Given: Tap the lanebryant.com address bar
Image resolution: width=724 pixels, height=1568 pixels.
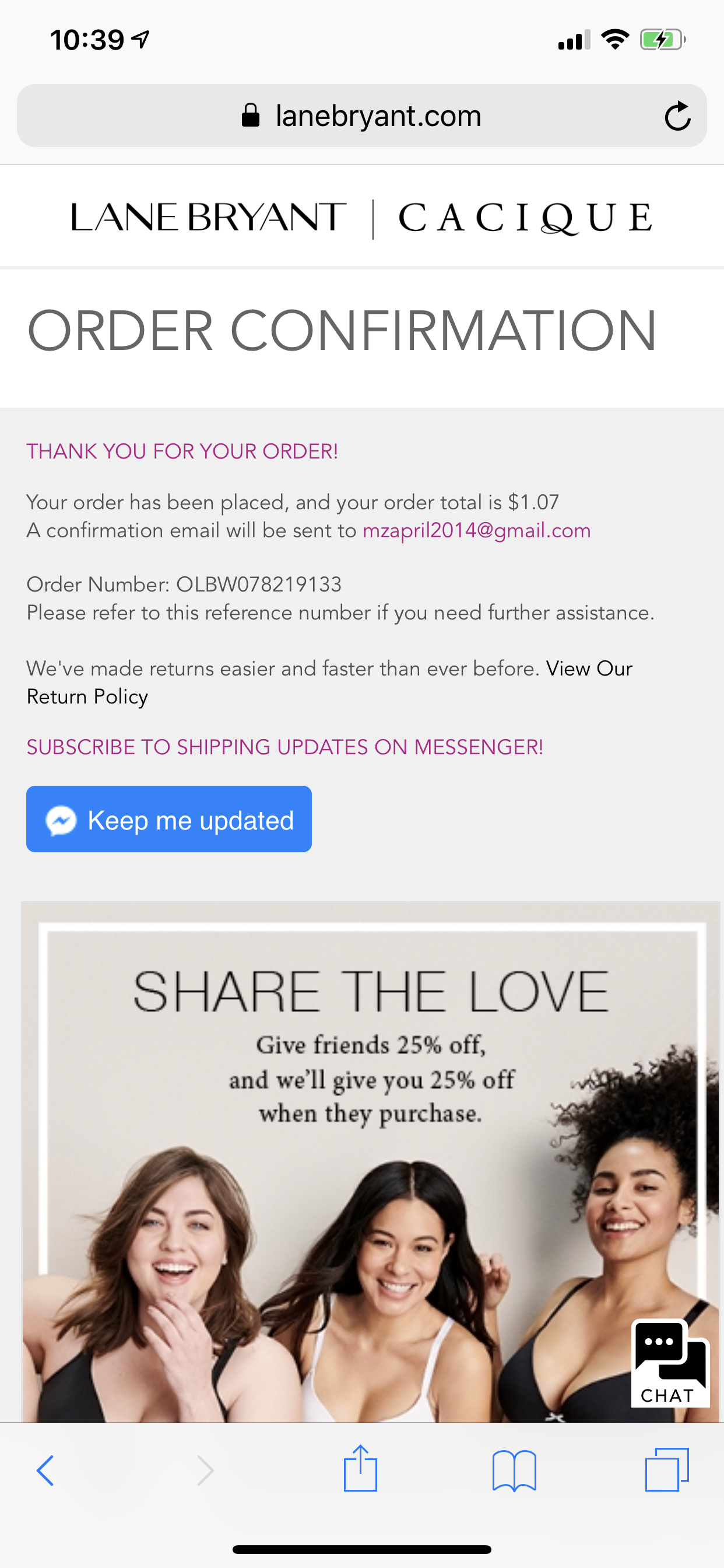Looking at the screenshot, I should [361, 116].
